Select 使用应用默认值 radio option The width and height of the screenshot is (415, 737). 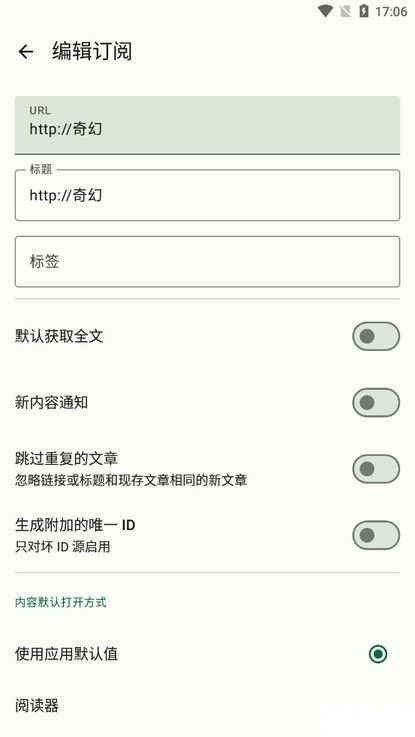(x=378, y=654)
